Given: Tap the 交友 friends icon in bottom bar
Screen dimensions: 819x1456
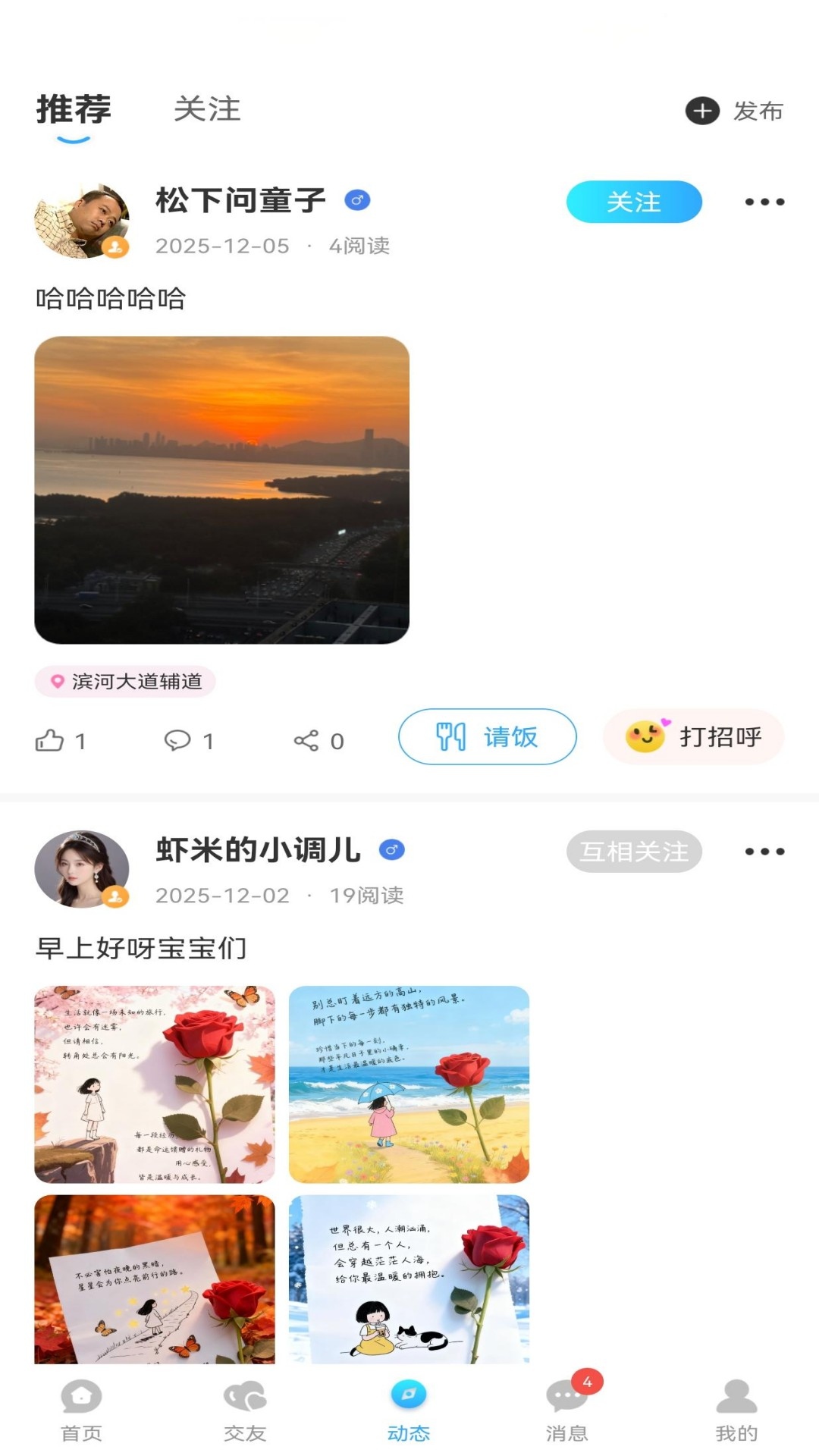Looking at the screenshot, I should click(243, 1410).
